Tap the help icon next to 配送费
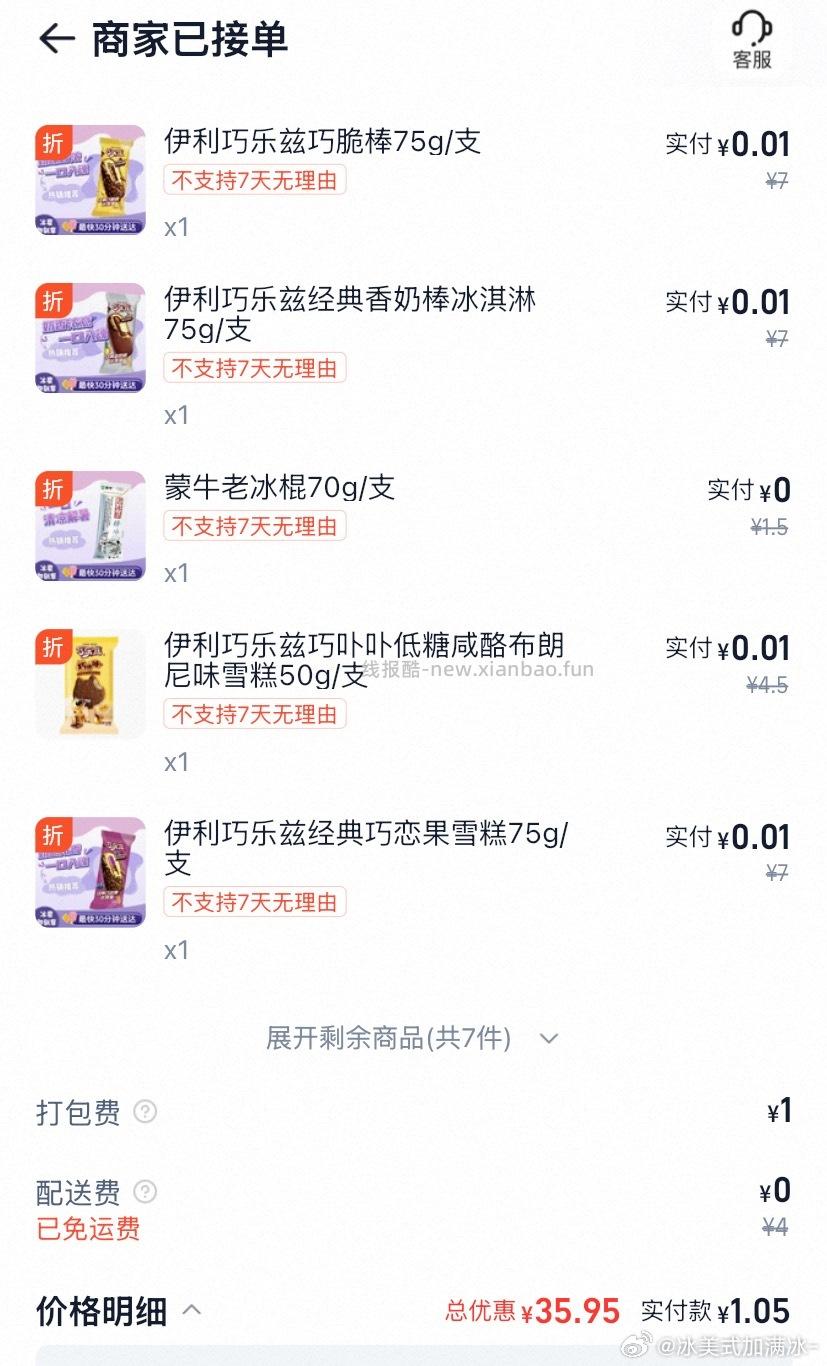The width and height of the screenshot is (827, 1366). pyautogui.click(x=146, y=1191)
